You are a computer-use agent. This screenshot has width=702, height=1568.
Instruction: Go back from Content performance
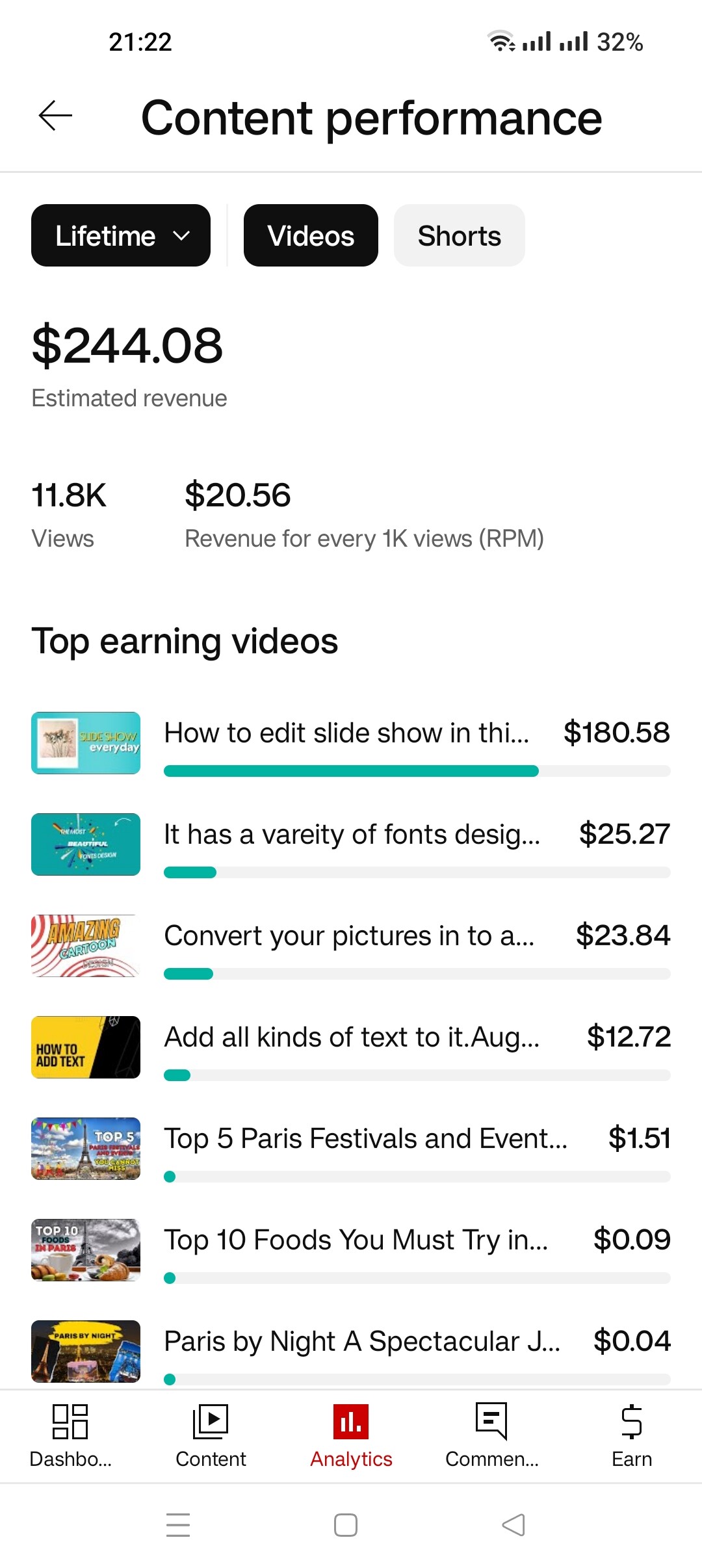55,117
